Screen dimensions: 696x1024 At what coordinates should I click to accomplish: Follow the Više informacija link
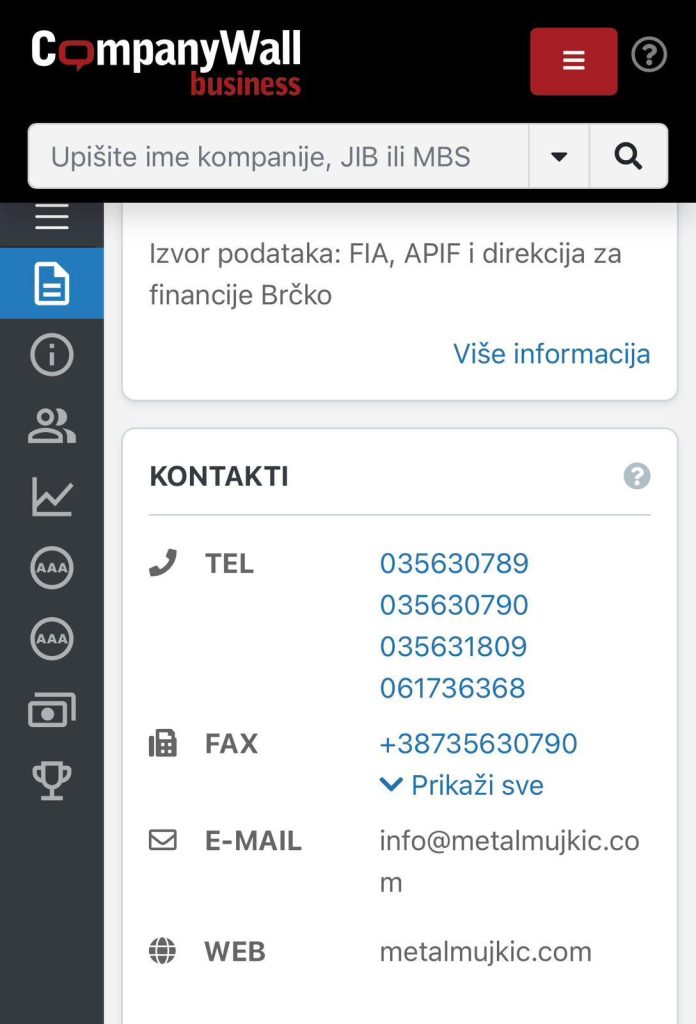(x=551, y=354)
